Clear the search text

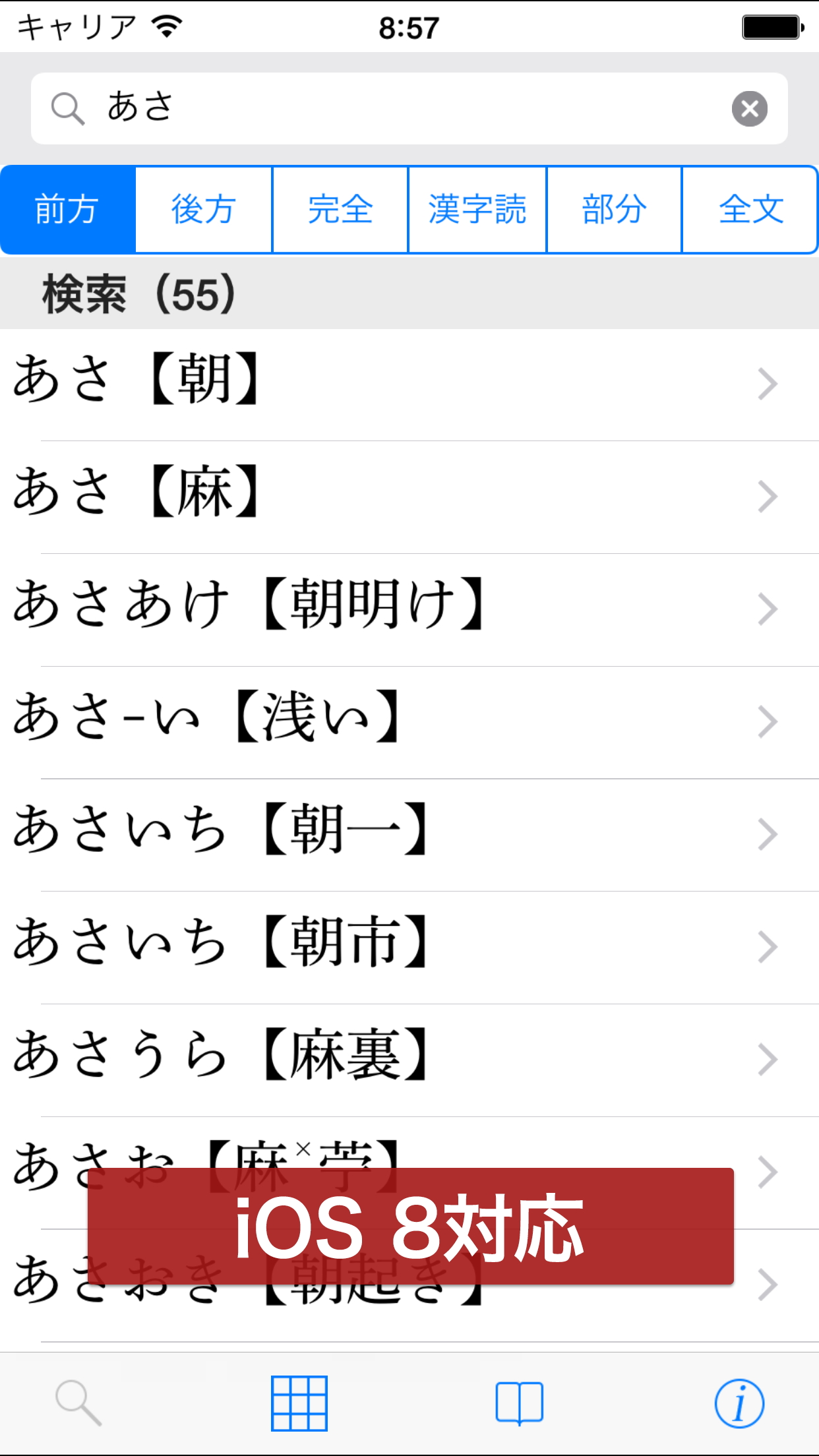(x=749, y=109)
